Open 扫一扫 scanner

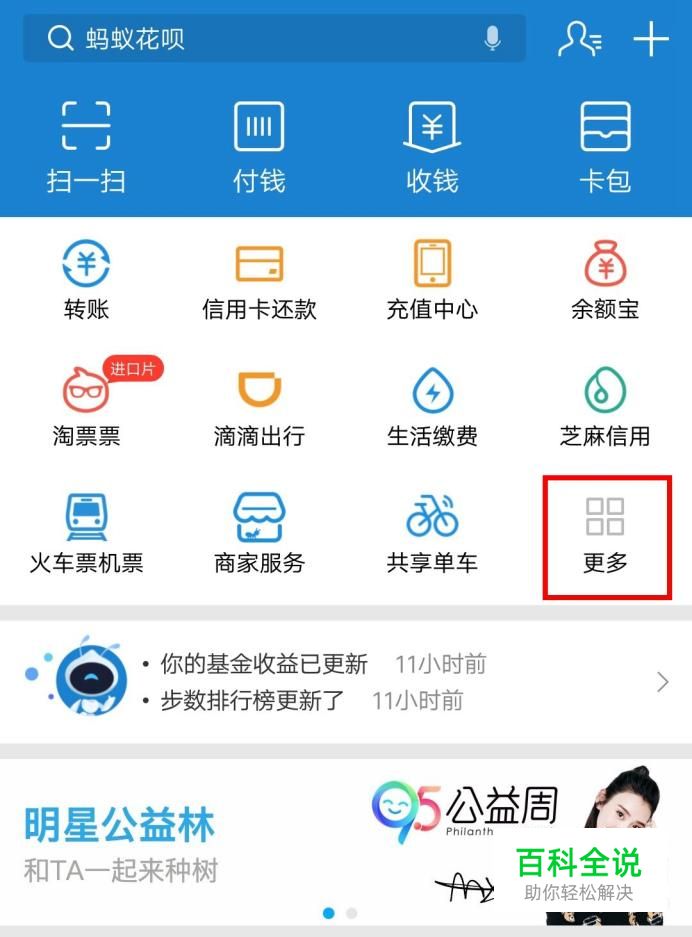pos(86,145)
